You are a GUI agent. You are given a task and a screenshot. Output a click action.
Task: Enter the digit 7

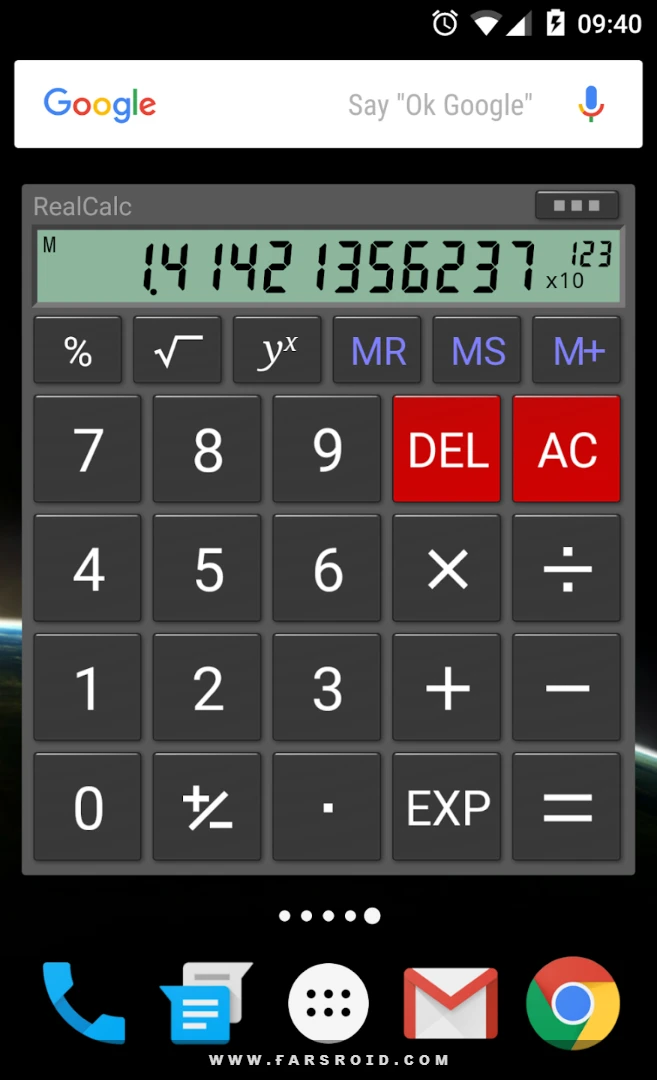(x=87, y=449)
